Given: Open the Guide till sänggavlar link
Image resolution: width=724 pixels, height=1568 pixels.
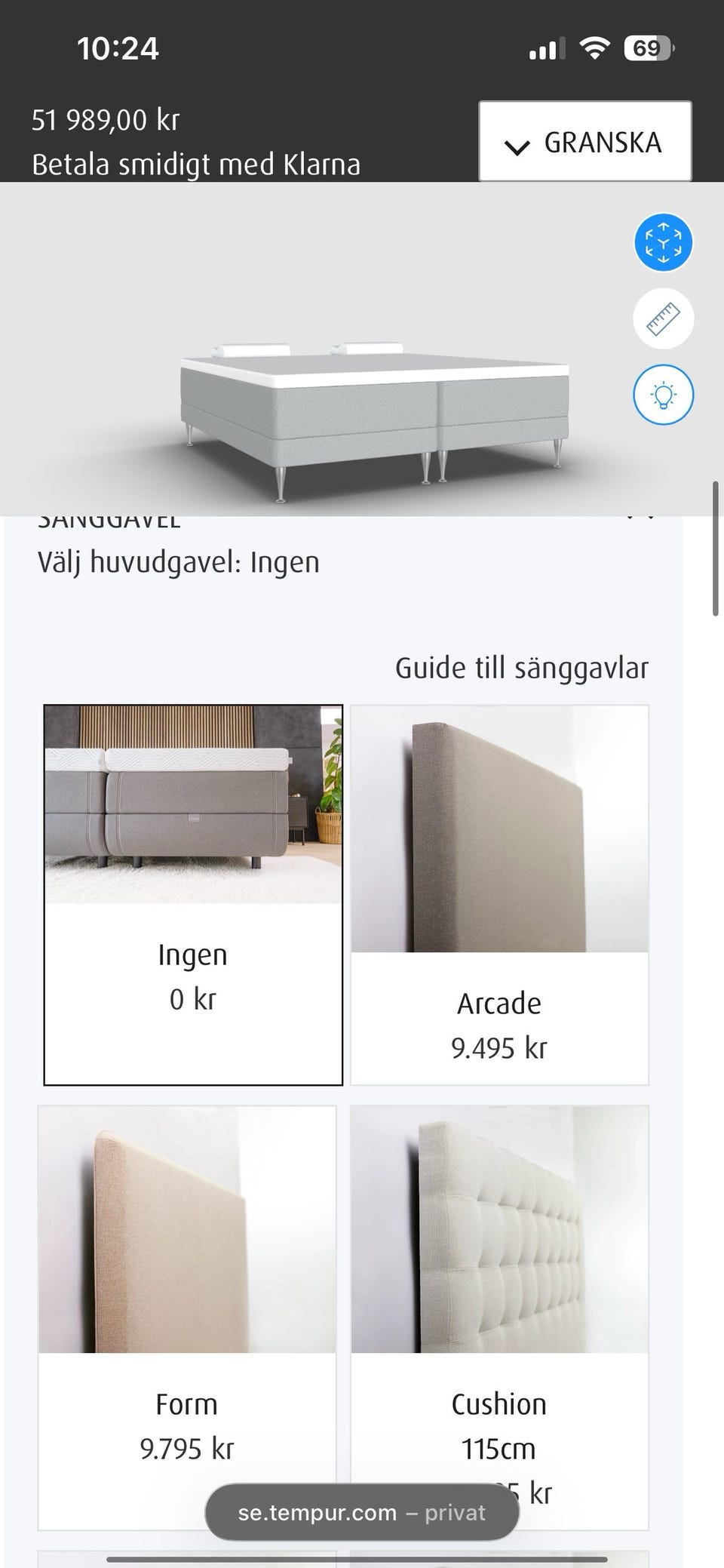Looking at the screenshot, I should tap(522, 667).
